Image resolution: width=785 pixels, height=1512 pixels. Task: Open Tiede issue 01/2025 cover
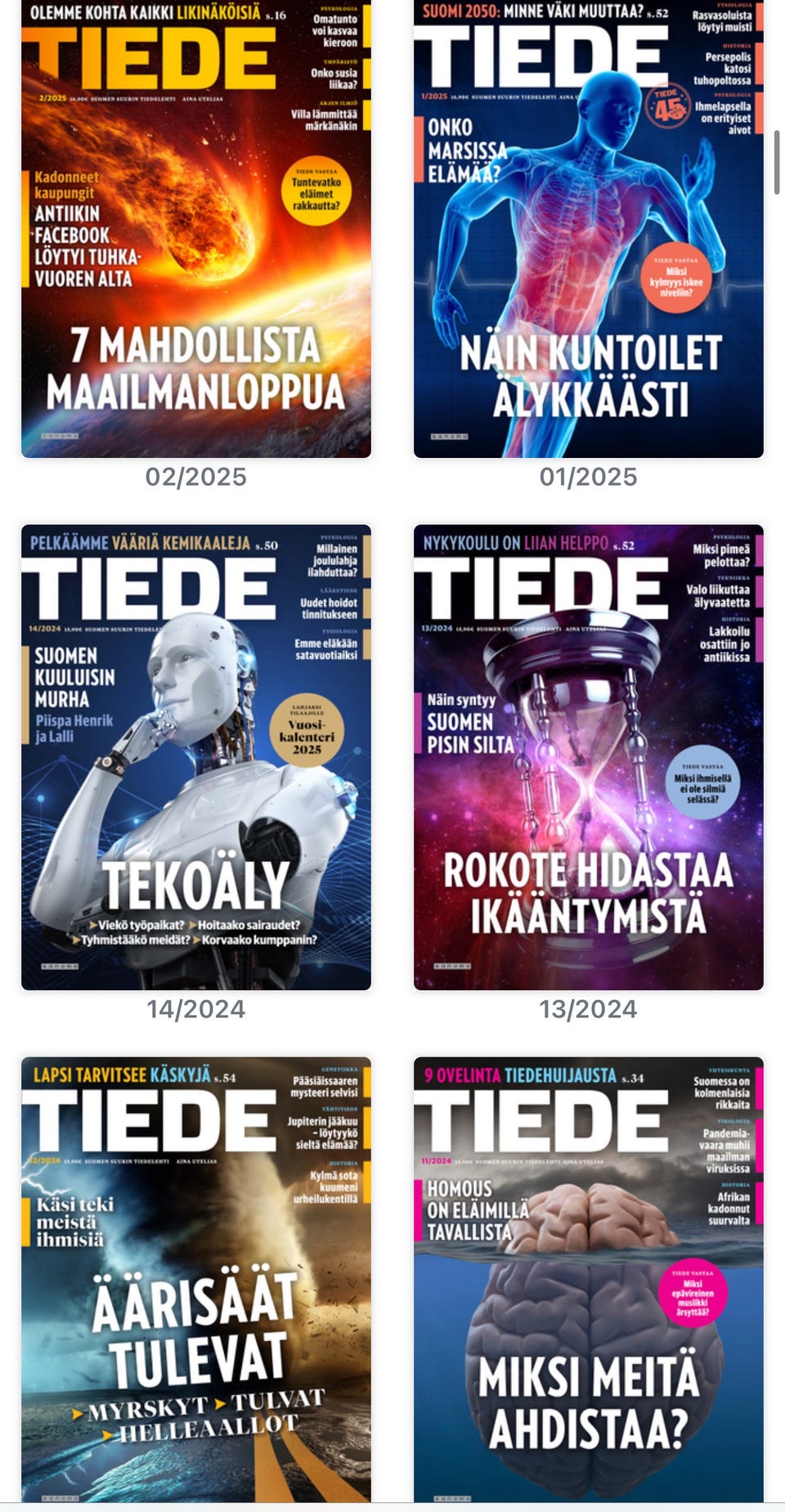click(x=589, y=229)
